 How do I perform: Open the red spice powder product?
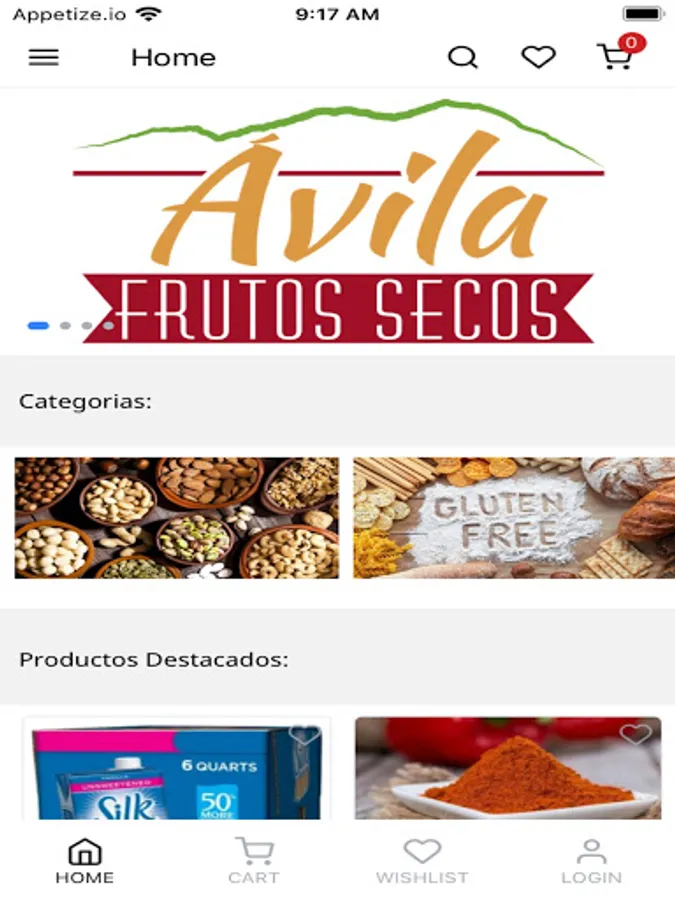click(508, 775)
